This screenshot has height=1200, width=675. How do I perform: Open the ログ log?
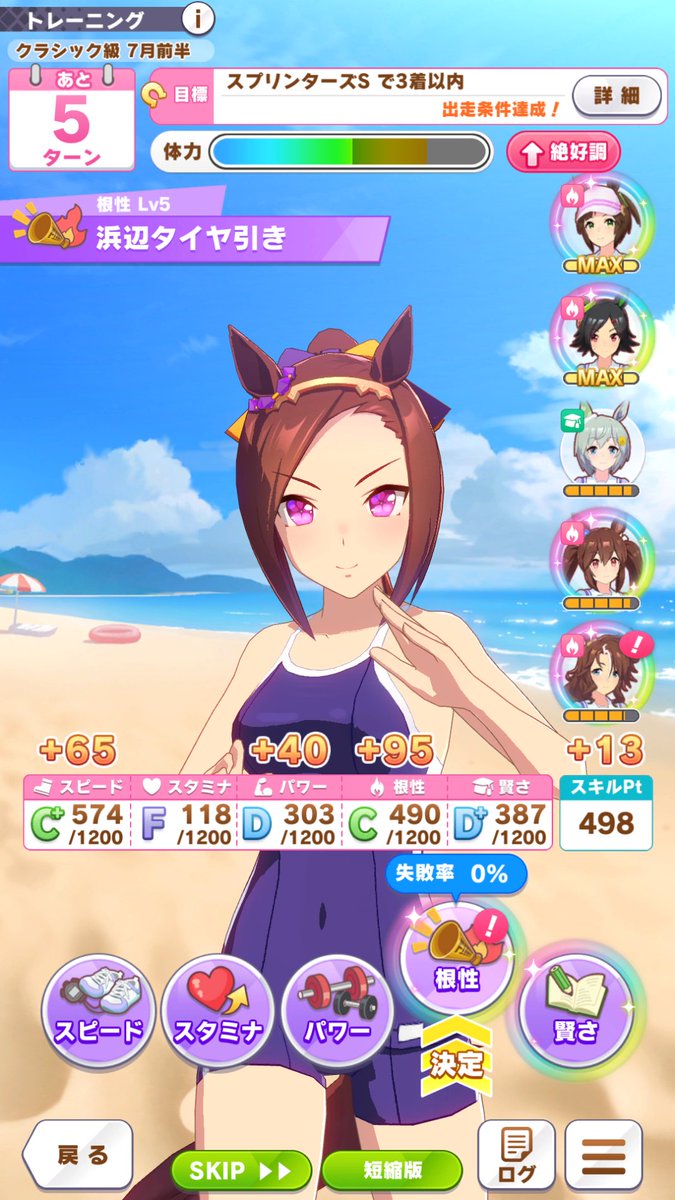tap(516, 1154)
